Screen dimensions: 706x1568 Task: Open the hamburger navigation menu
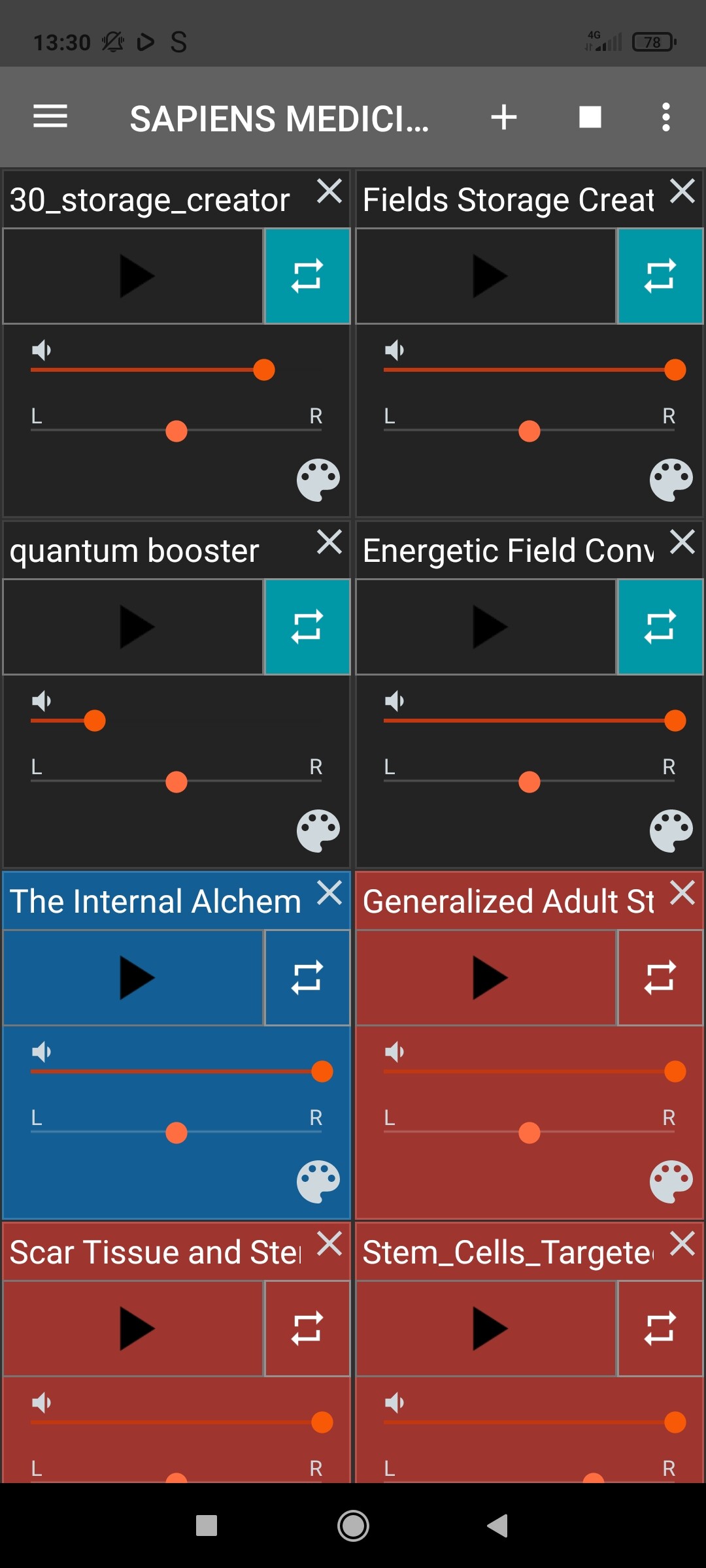click(50, 118)
